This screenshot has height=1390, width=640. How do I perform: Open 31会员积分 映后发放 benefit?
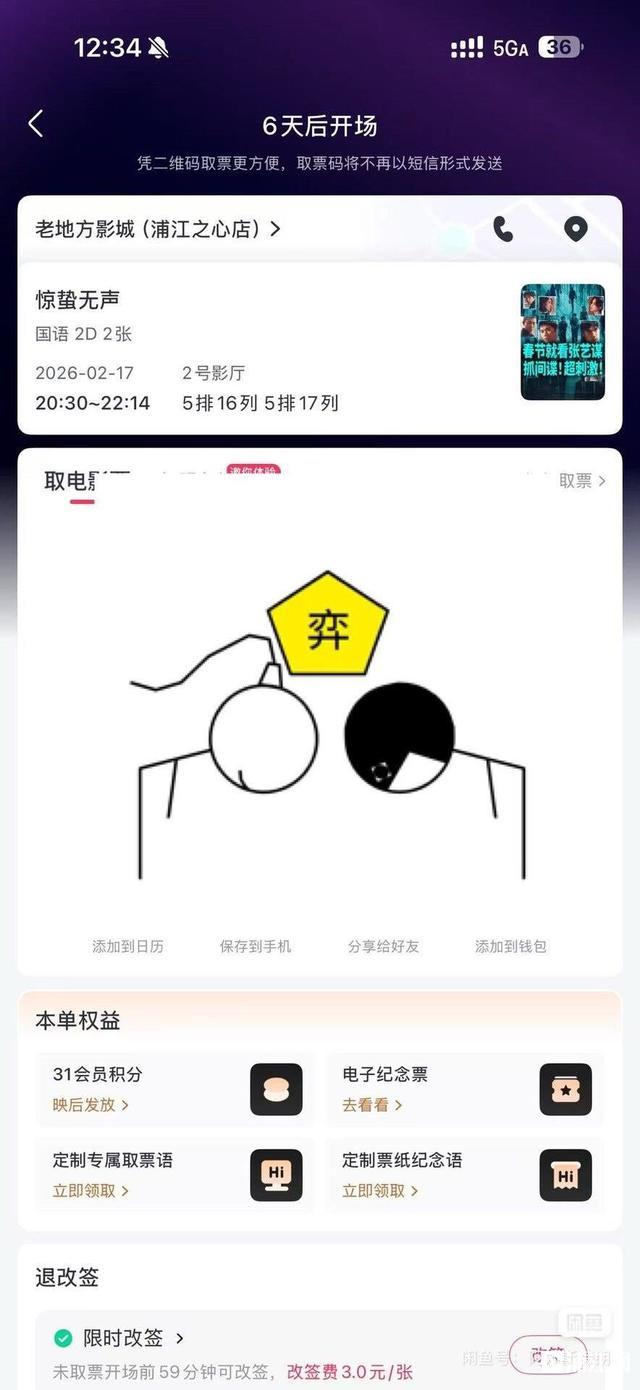coord(91,1105)
